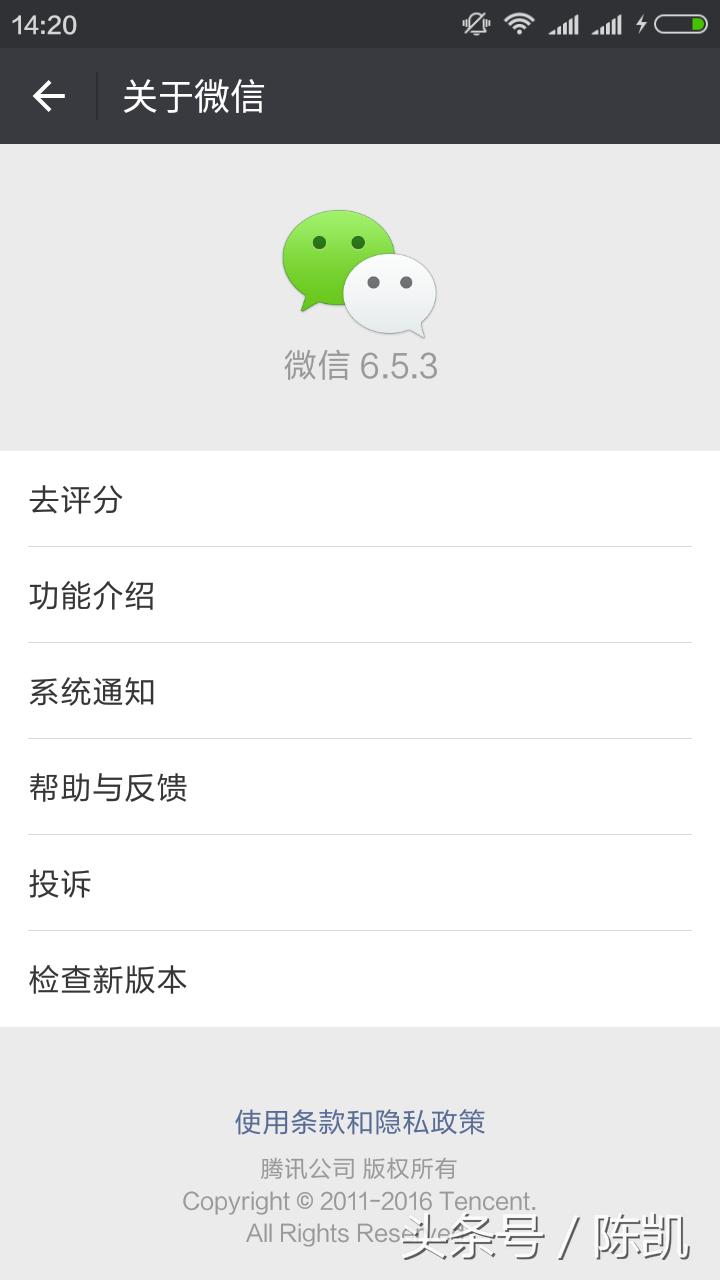Tap the 关于微信 title text
Image resolution: width=720 pixels, height=1280 pixels.
coord(193,96)
